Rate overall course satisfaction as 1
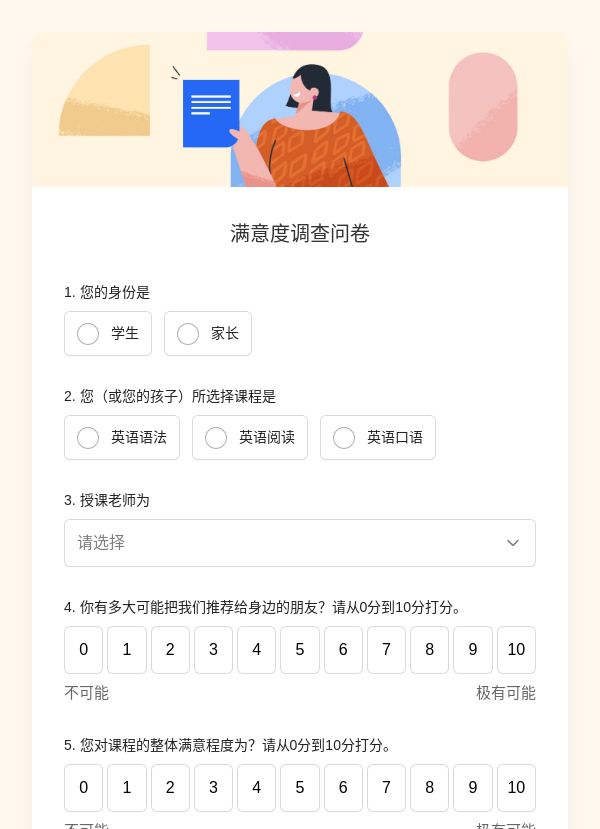 pos(127,788)
